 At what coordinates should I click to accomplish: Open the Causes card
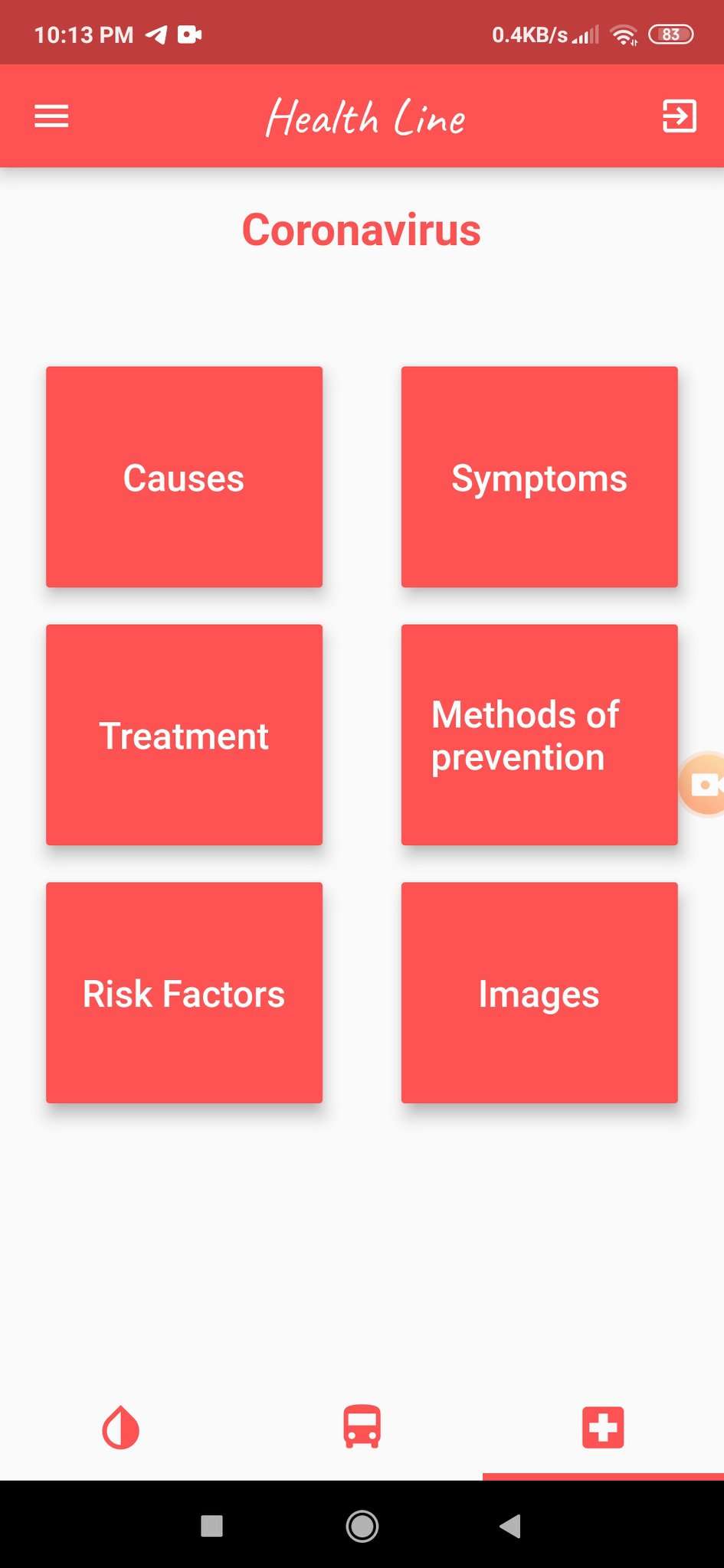pos(184,477)
